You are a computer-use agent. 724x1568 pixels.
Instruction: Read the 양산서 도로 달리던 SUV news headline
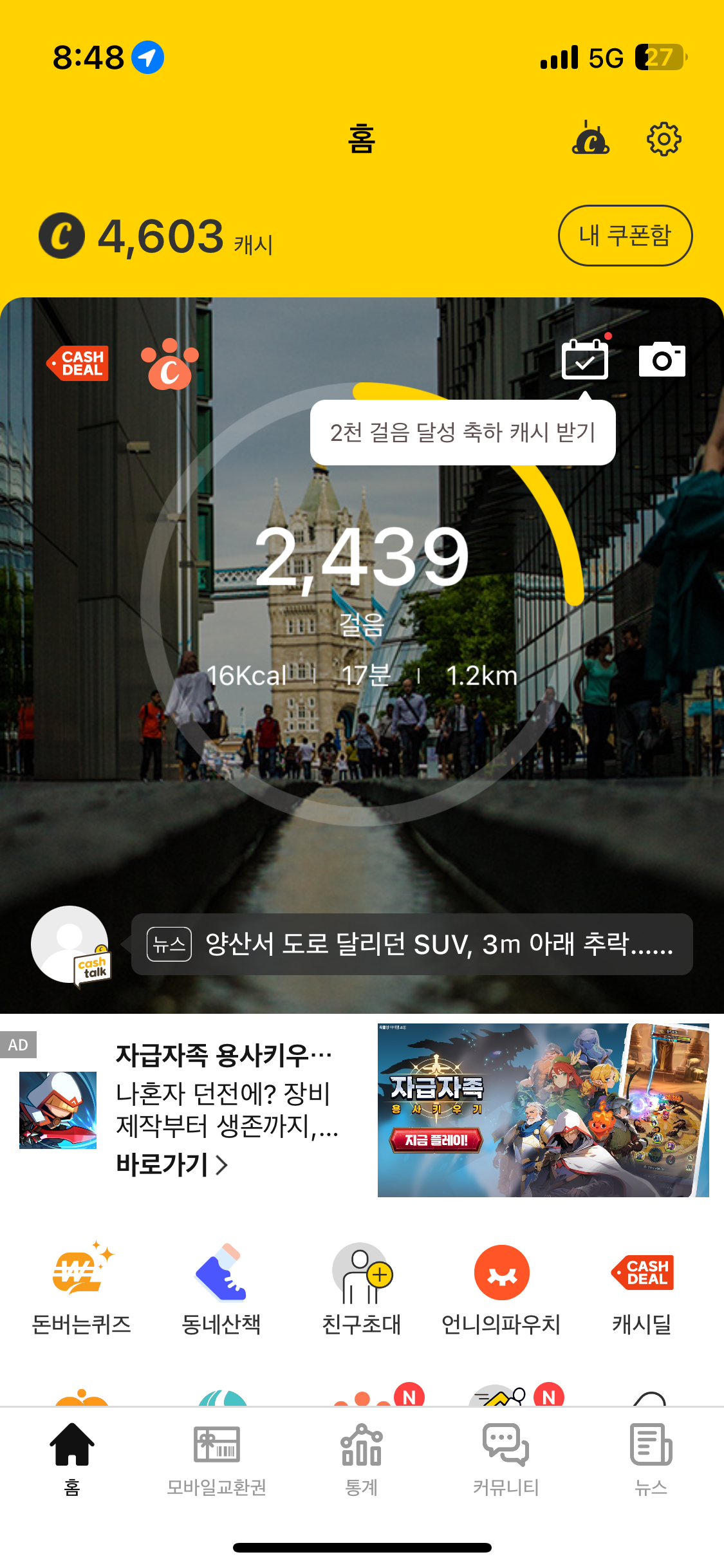click(x=412, y=944)
